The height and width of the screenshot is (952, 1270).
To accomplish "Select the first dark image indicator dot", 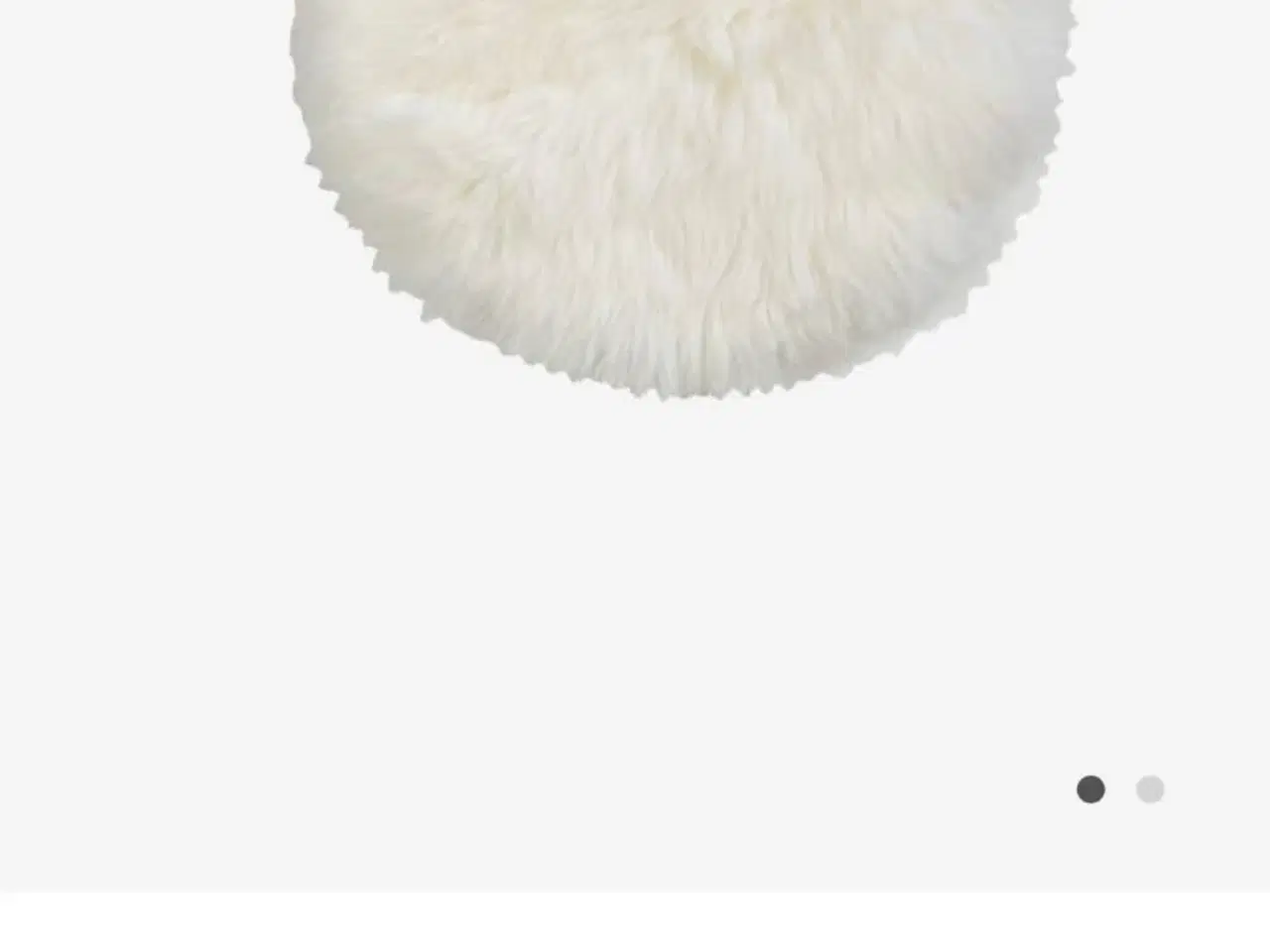I will click(1090, 789).
